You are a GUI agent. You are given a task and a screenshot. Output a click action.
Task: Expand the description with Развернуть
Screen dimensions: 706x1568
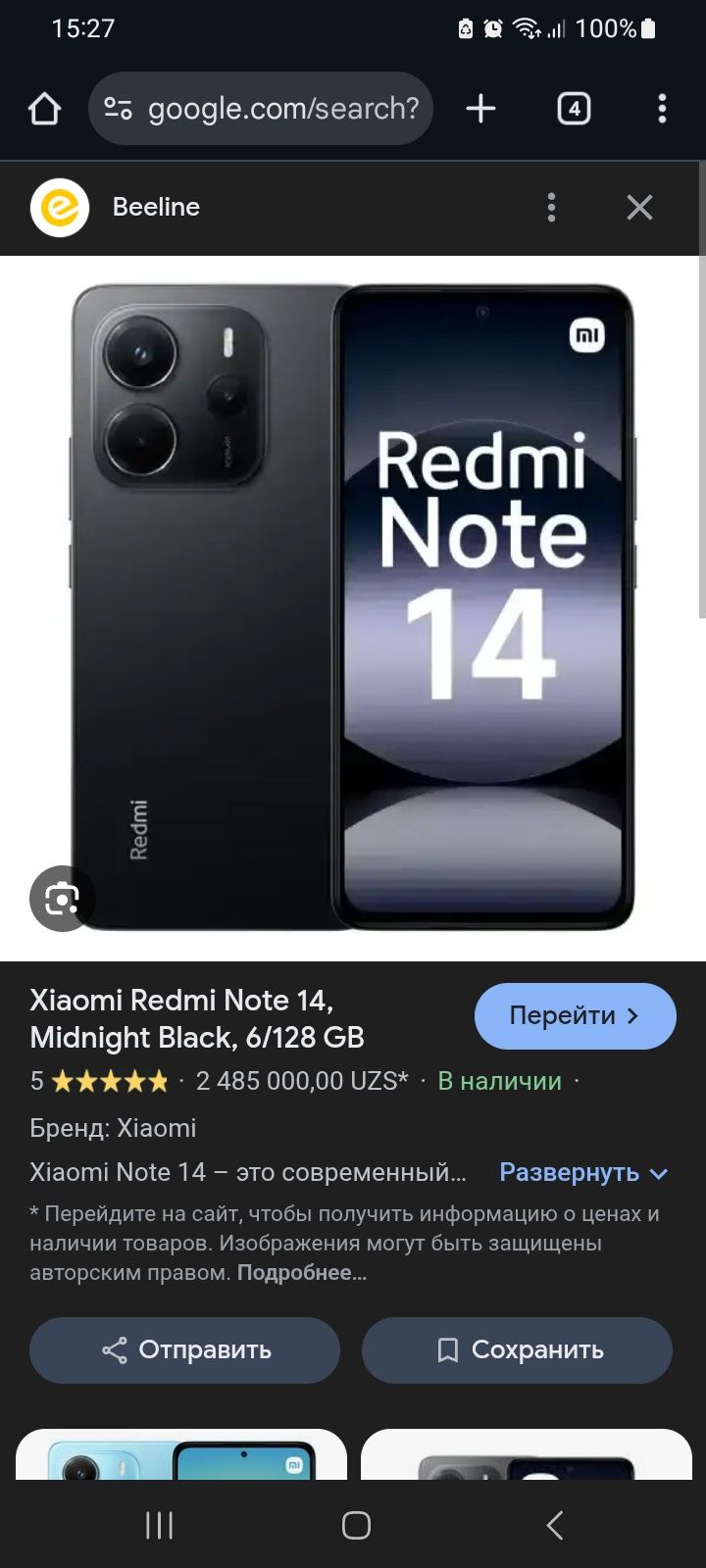click(x=583, y=1172)
